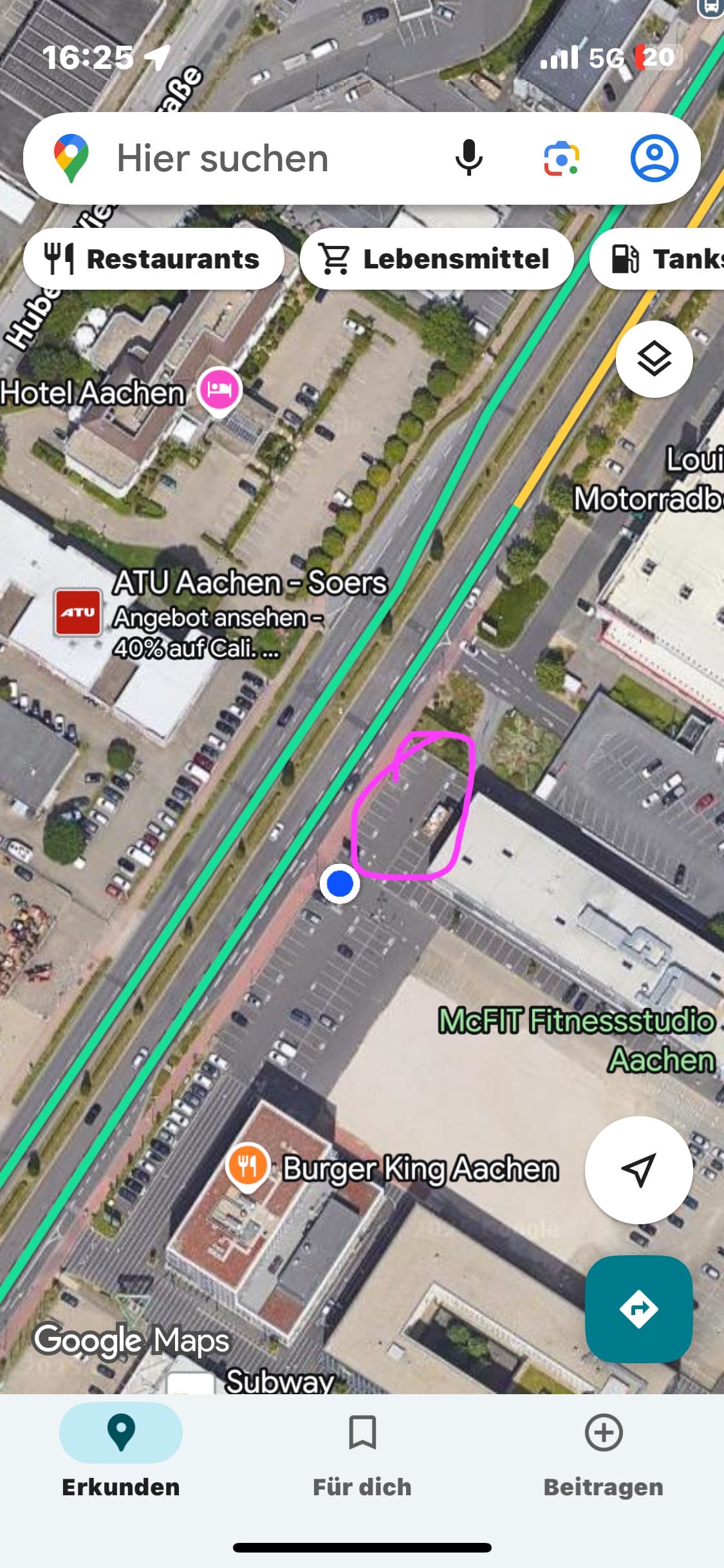Viewport: 724px width, 1568px height.
Task: Open Google Lens camera search
Action: [x=561, y=158]
